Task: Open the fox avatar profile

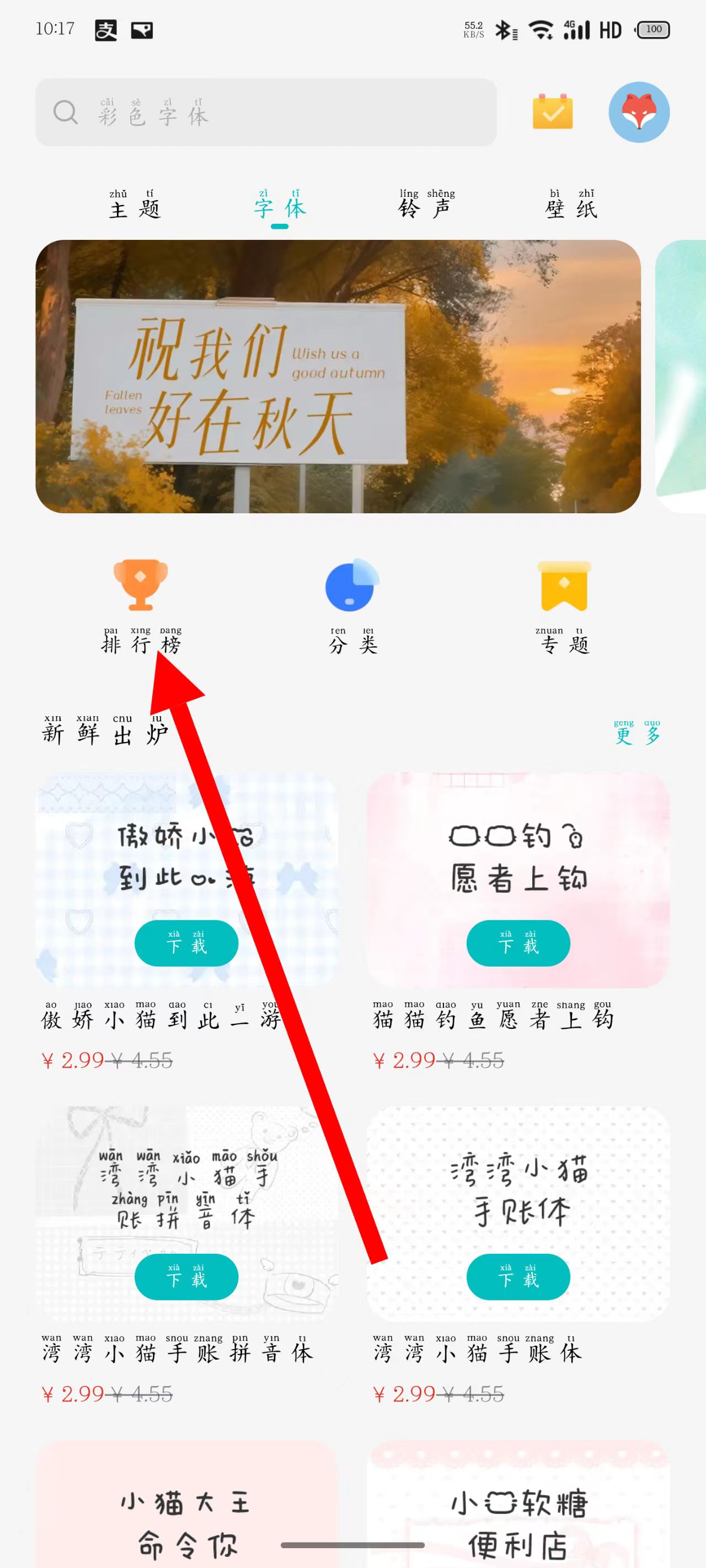Action: click(638, 112)
